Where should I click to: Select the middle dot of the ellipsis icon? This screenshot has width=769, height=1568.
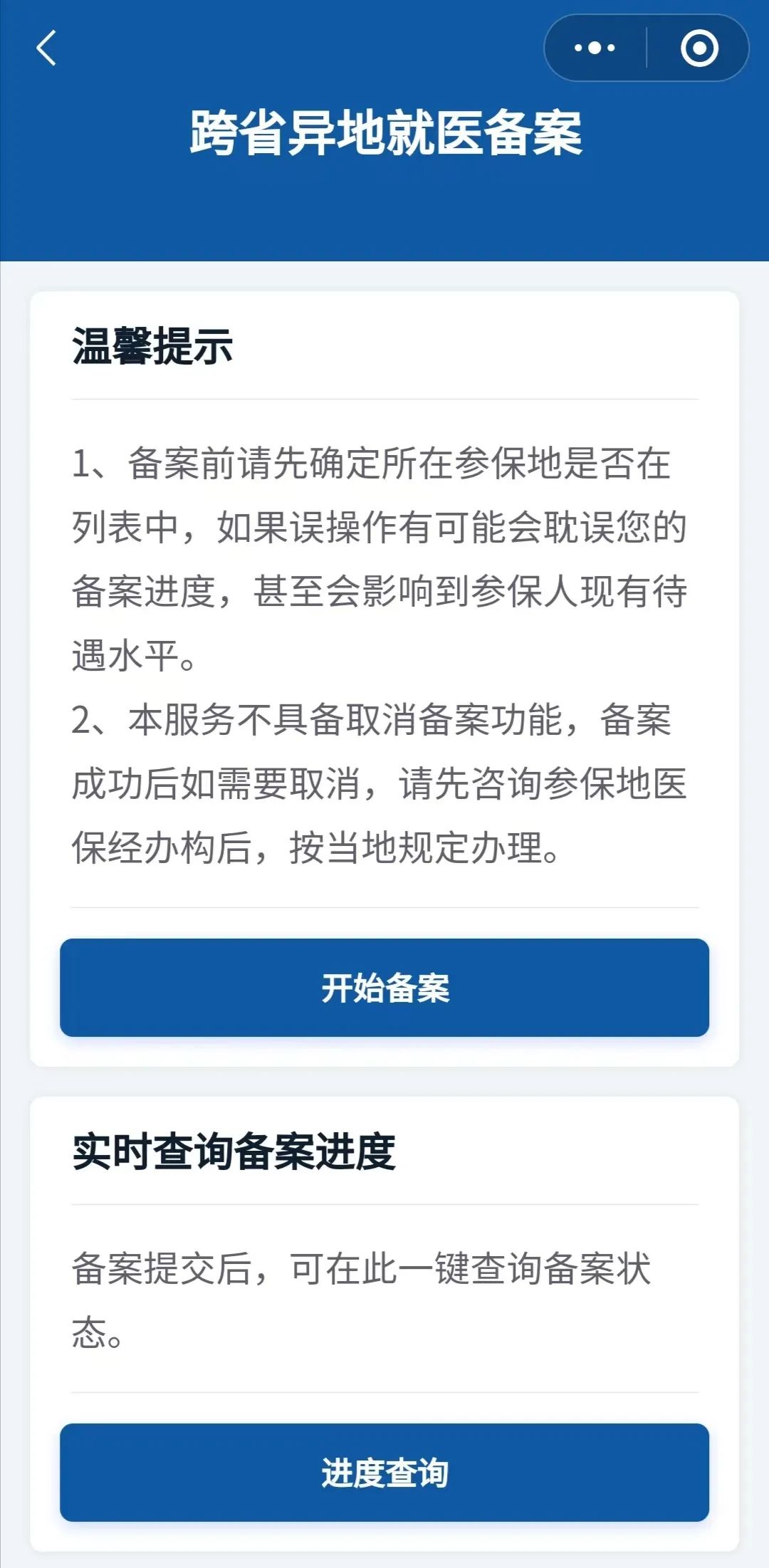pos(593,48)
